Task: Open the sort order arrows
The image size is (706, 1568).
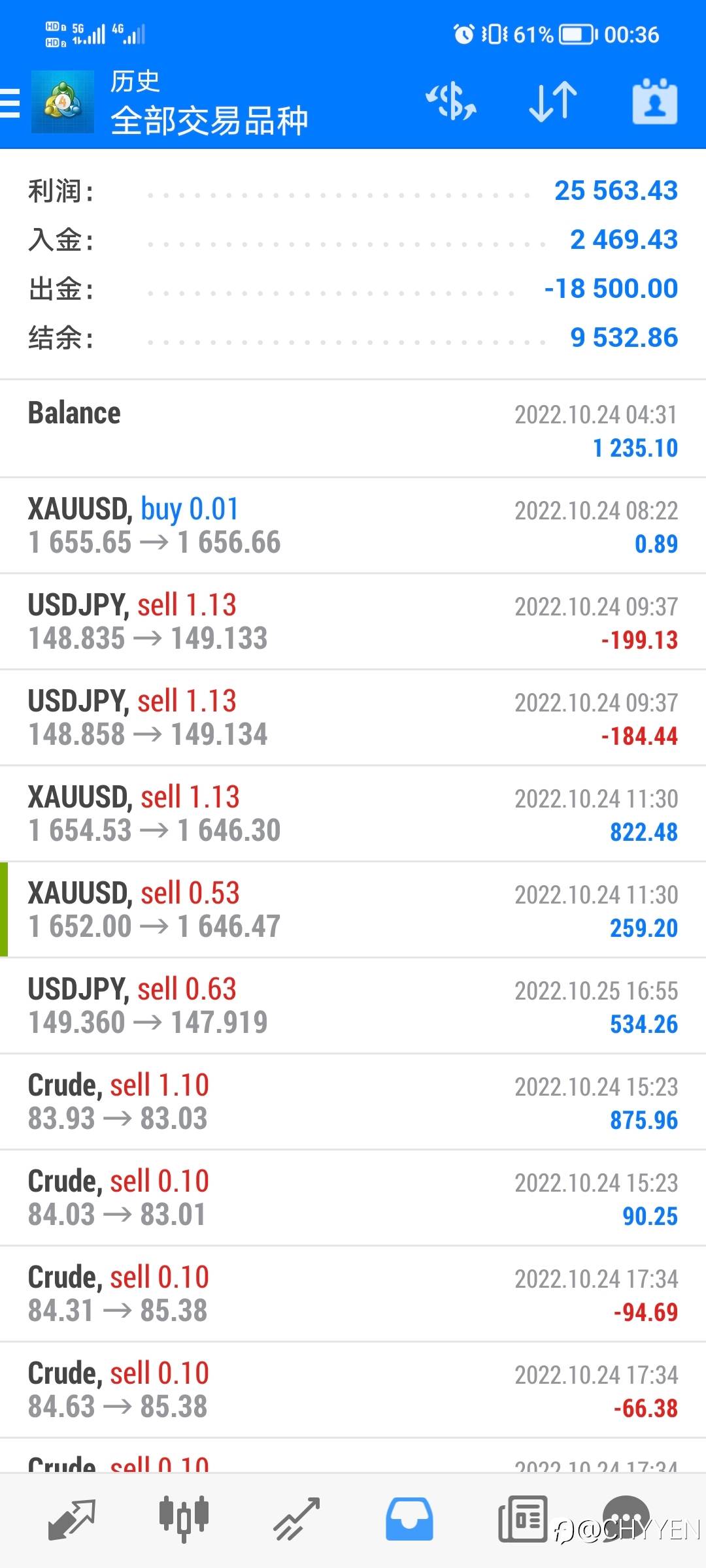Action: tap(552, 102)
